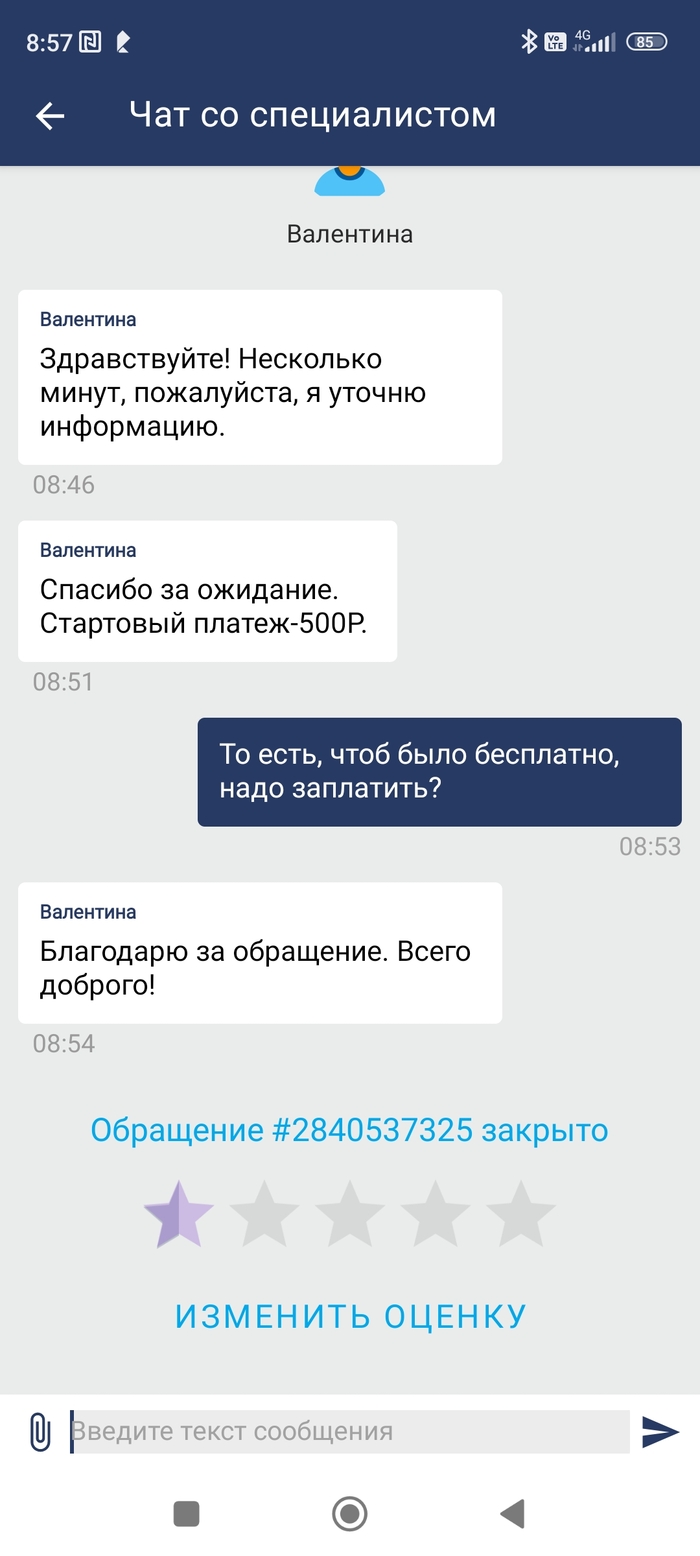Tap the system home button
This screenshot has height=1556, width=700.
(349, 1514)
